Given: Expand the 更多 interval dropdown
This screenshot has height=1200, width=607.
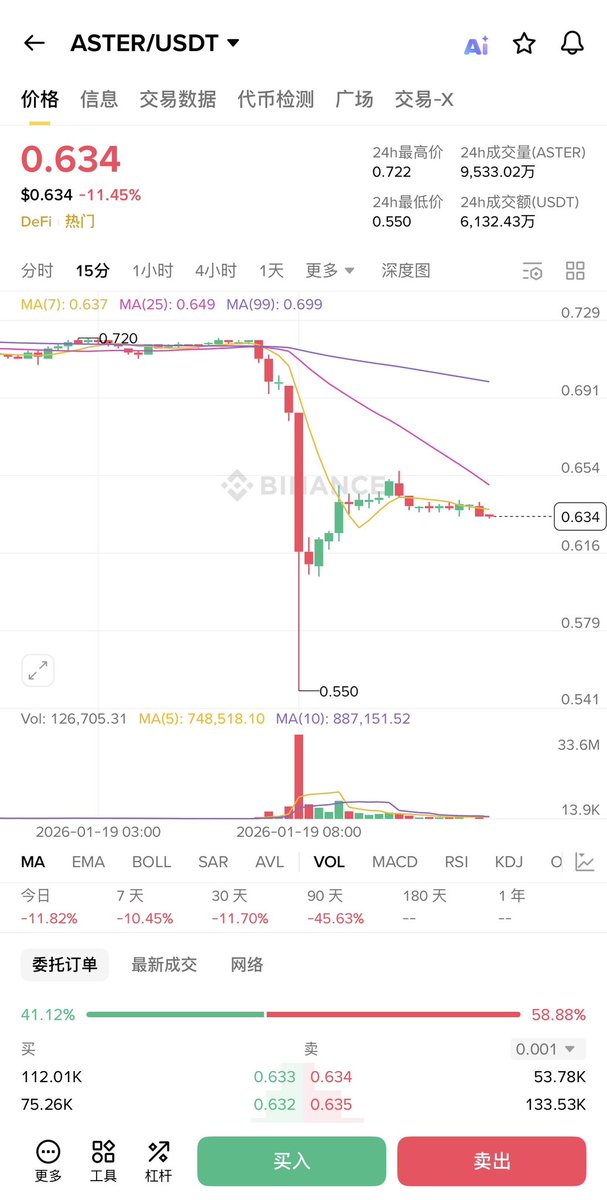Looking at the screenshot, I should point(330,270).
